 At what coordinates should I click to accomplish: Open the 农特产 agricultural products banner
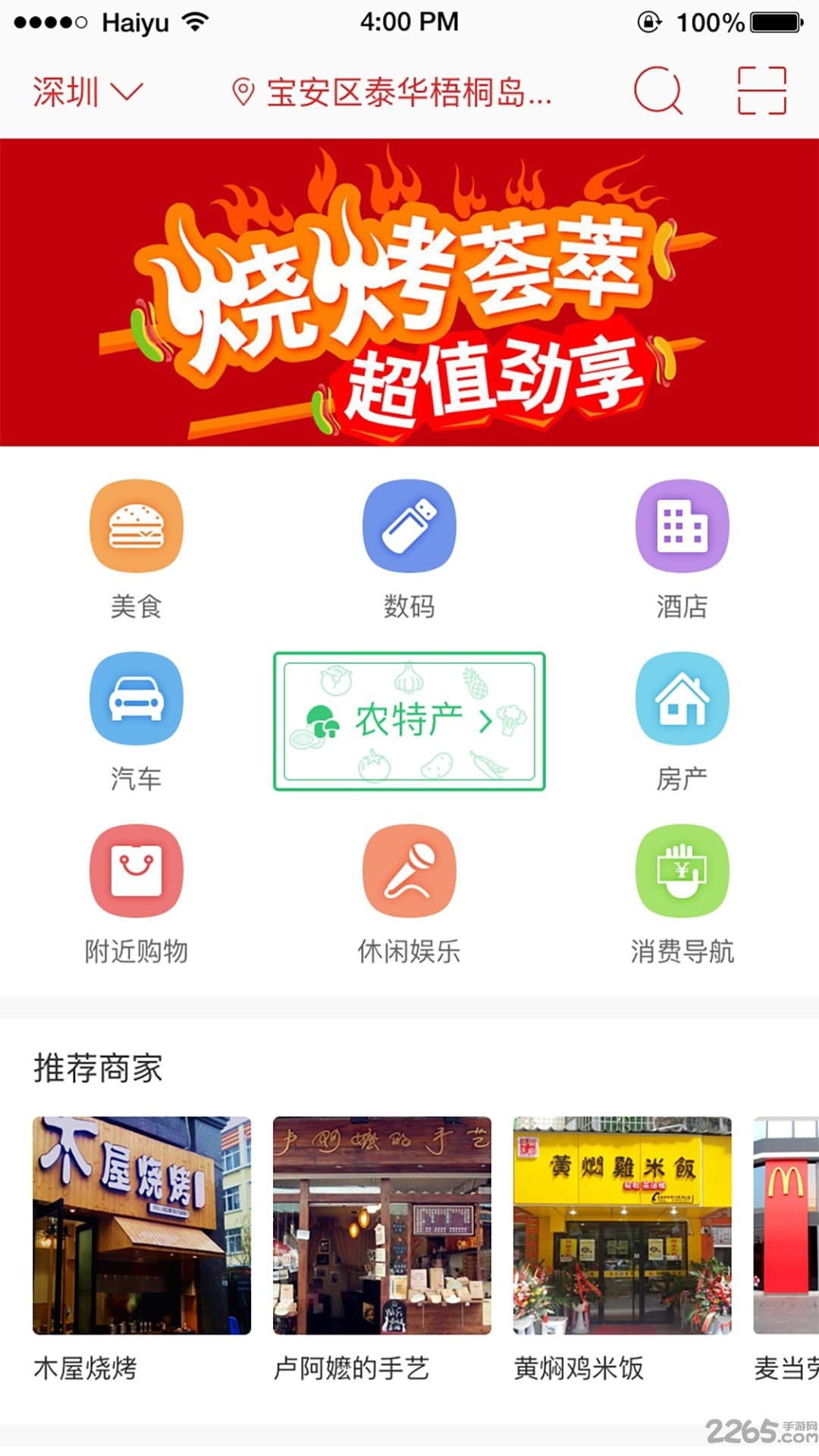click(409, 720)
